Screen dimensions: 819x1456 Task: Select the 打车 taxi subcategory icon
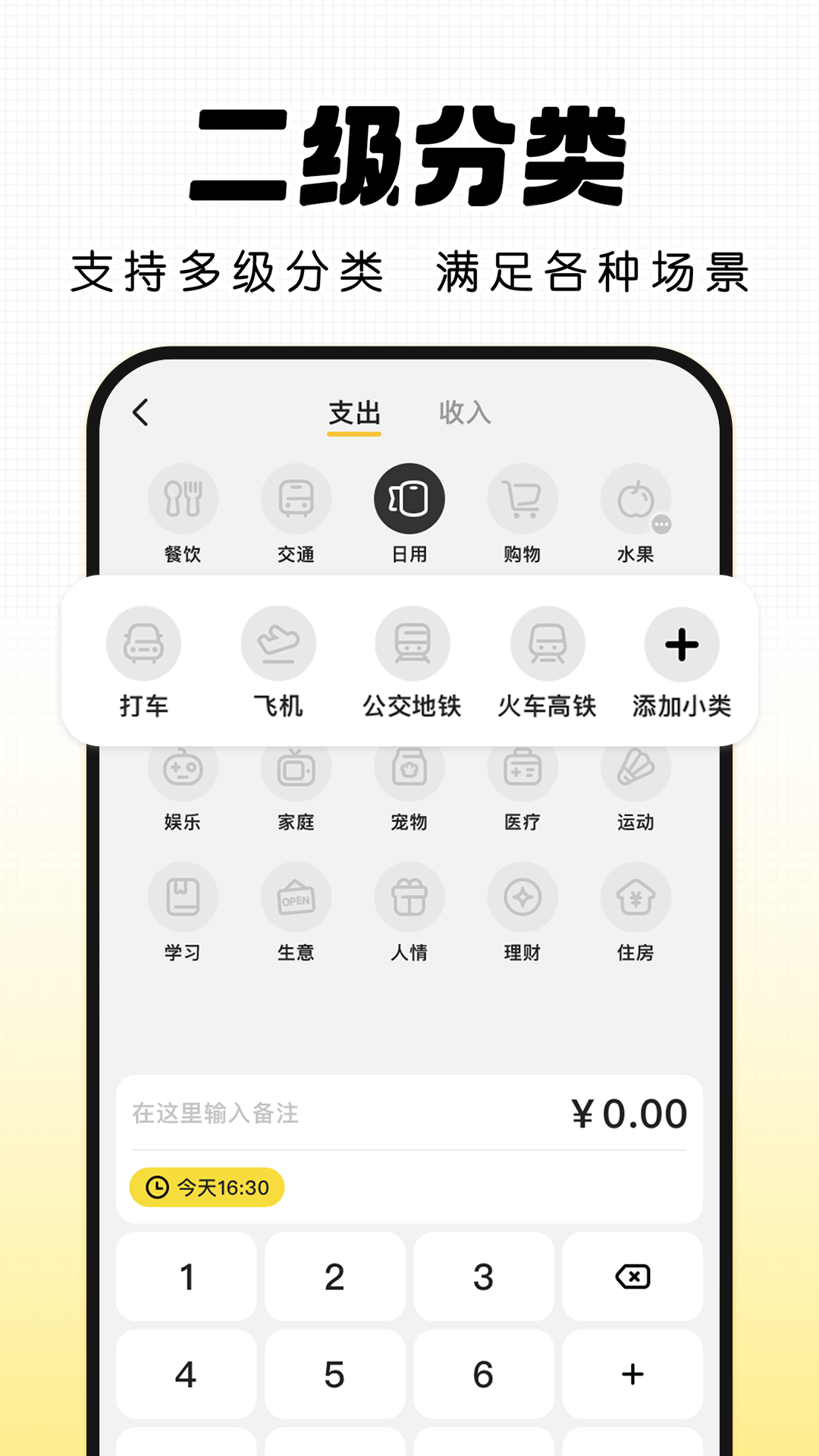pyautogui.click(x=144, y=643)
